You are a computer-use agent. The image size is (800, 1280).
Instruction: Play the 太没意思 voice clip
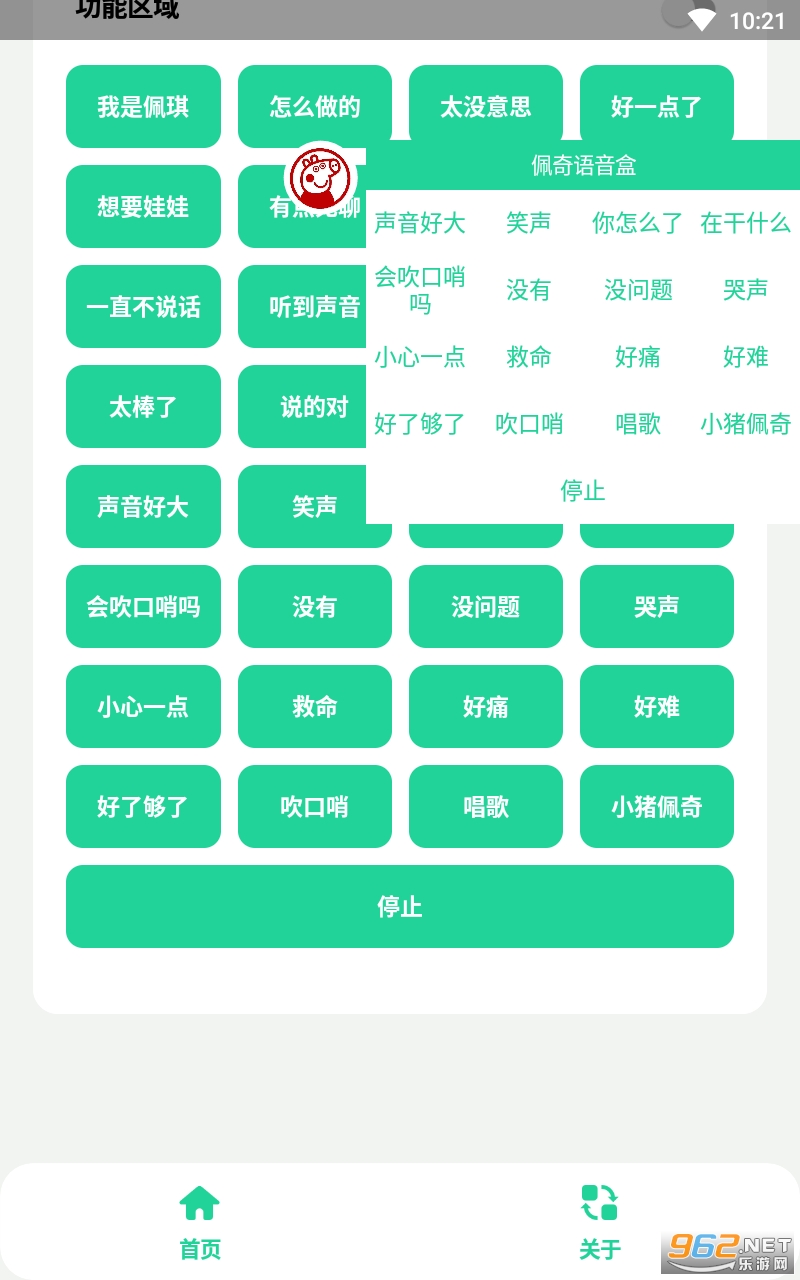[x=485, y=107]
